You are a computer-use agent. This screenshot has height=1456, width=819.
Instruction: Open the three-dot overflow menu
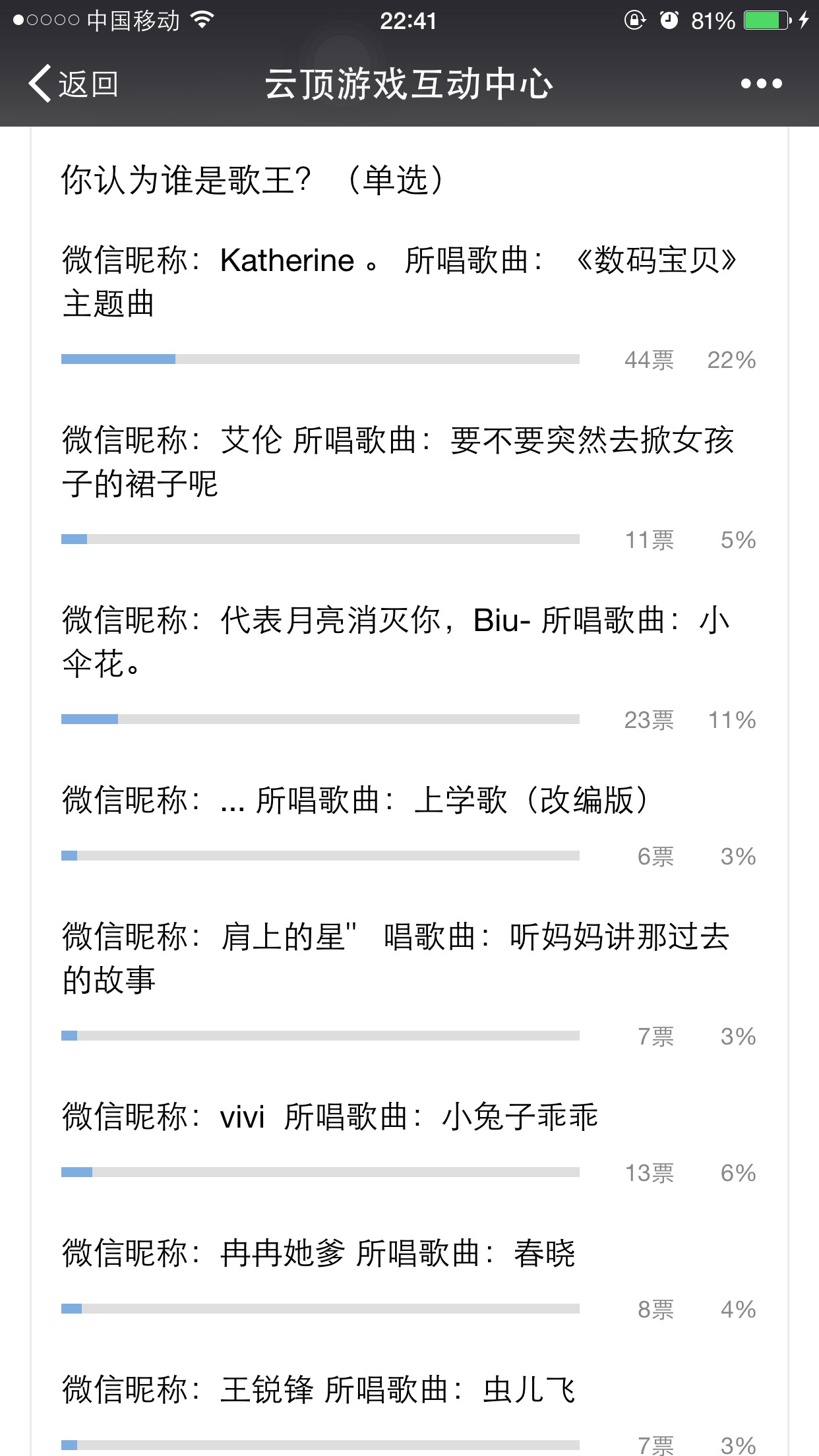tap(761, 84)
